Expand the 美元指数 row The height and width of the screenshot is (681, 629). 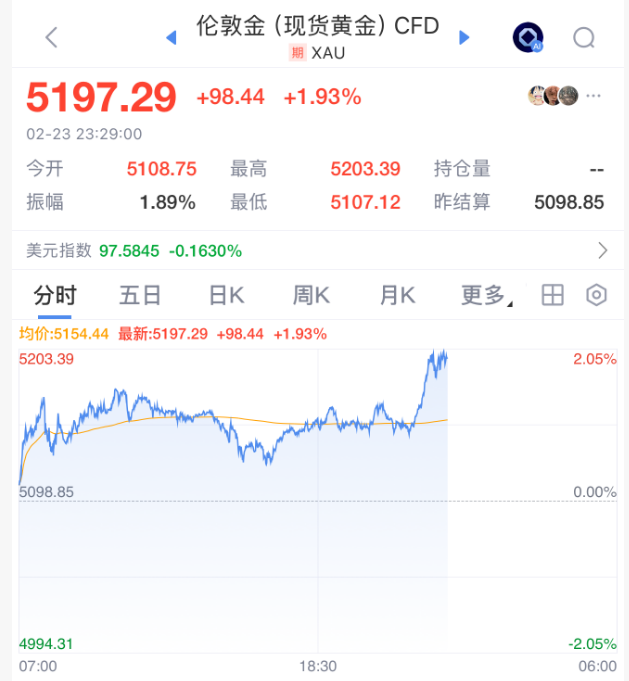coord(602,250)
